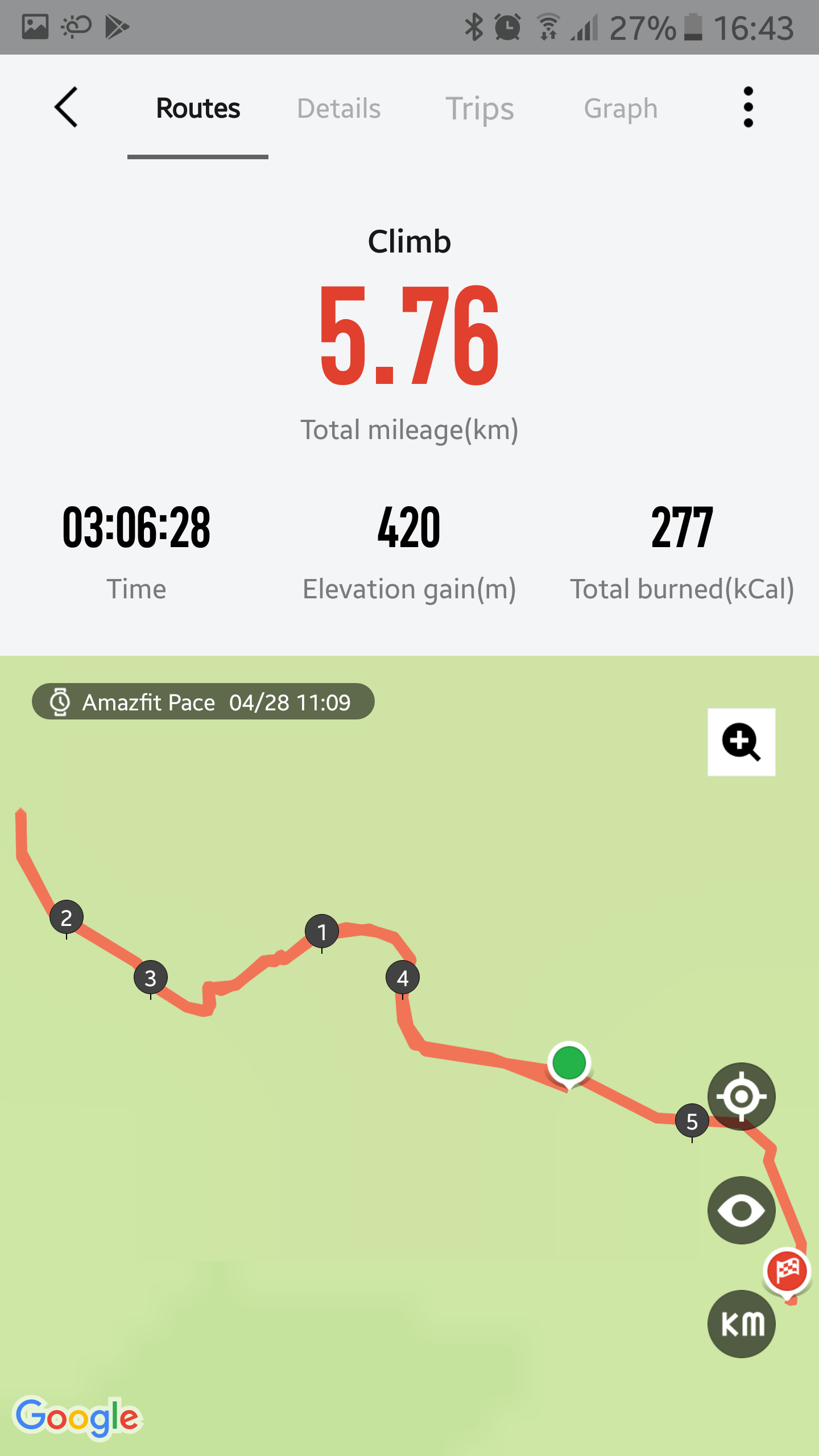Zoom in the route map
The width and height of the screenshot is (819, 1456).
741,742
